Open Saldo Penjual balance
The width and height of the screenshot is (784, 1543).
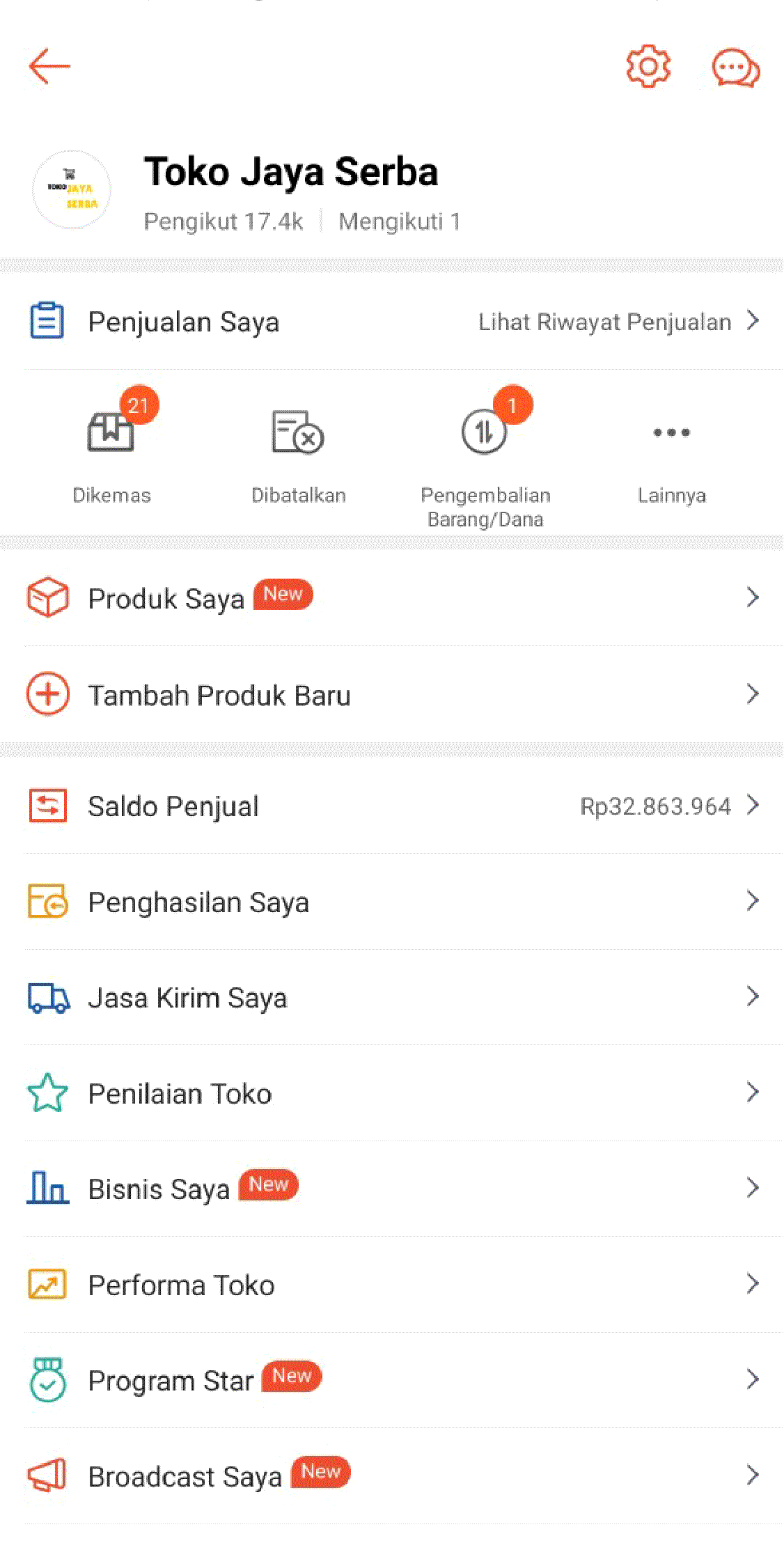(392, 806)
